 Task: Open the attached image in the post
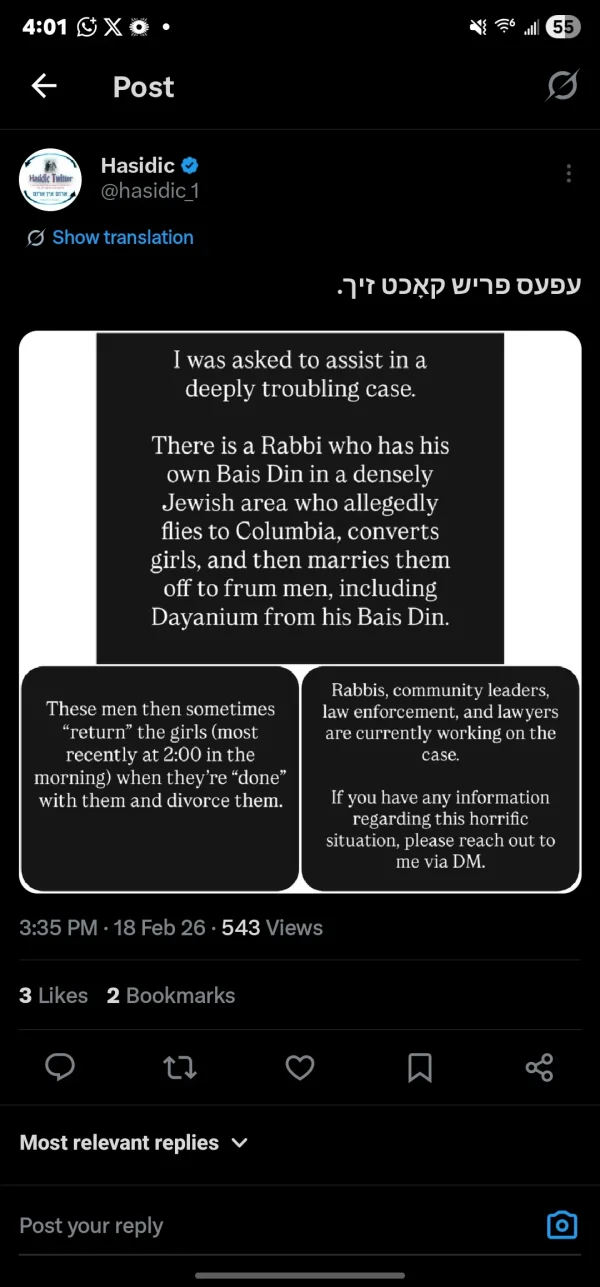point(300,611)
